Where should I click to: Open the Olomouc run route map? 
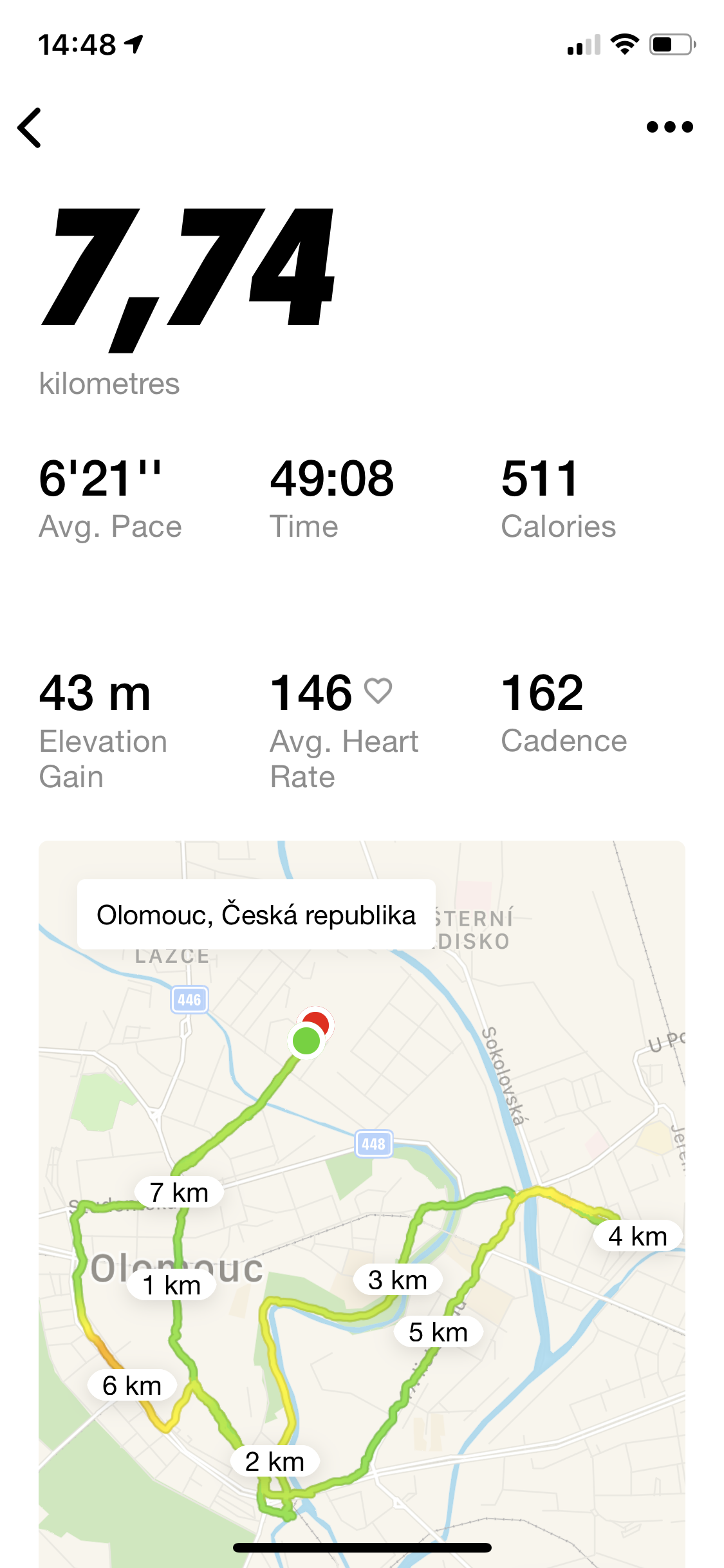click(x=362, y=1204)
